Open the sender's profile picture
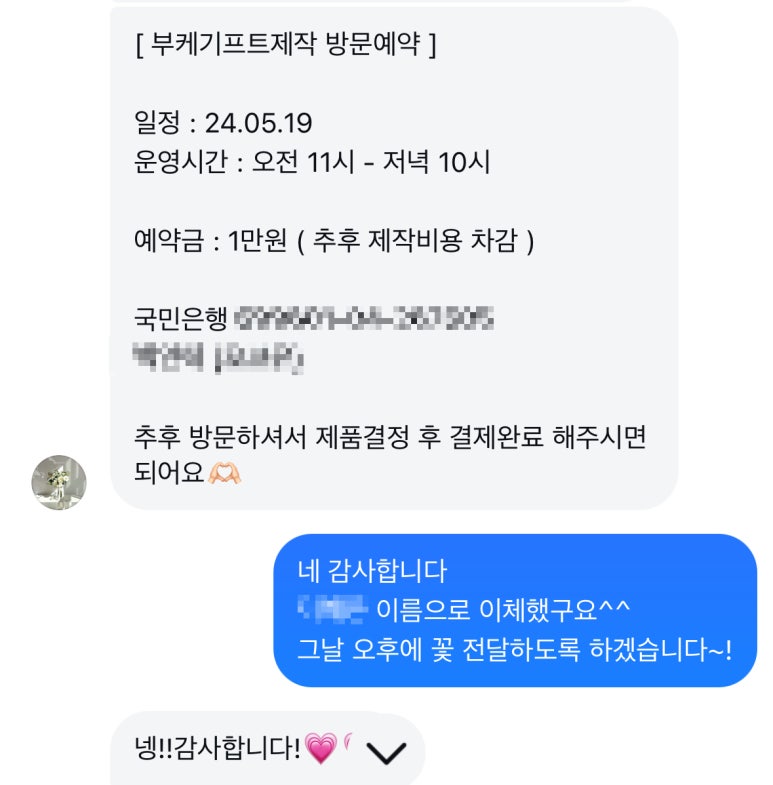The image size is (773, 785). click(59, 482)
